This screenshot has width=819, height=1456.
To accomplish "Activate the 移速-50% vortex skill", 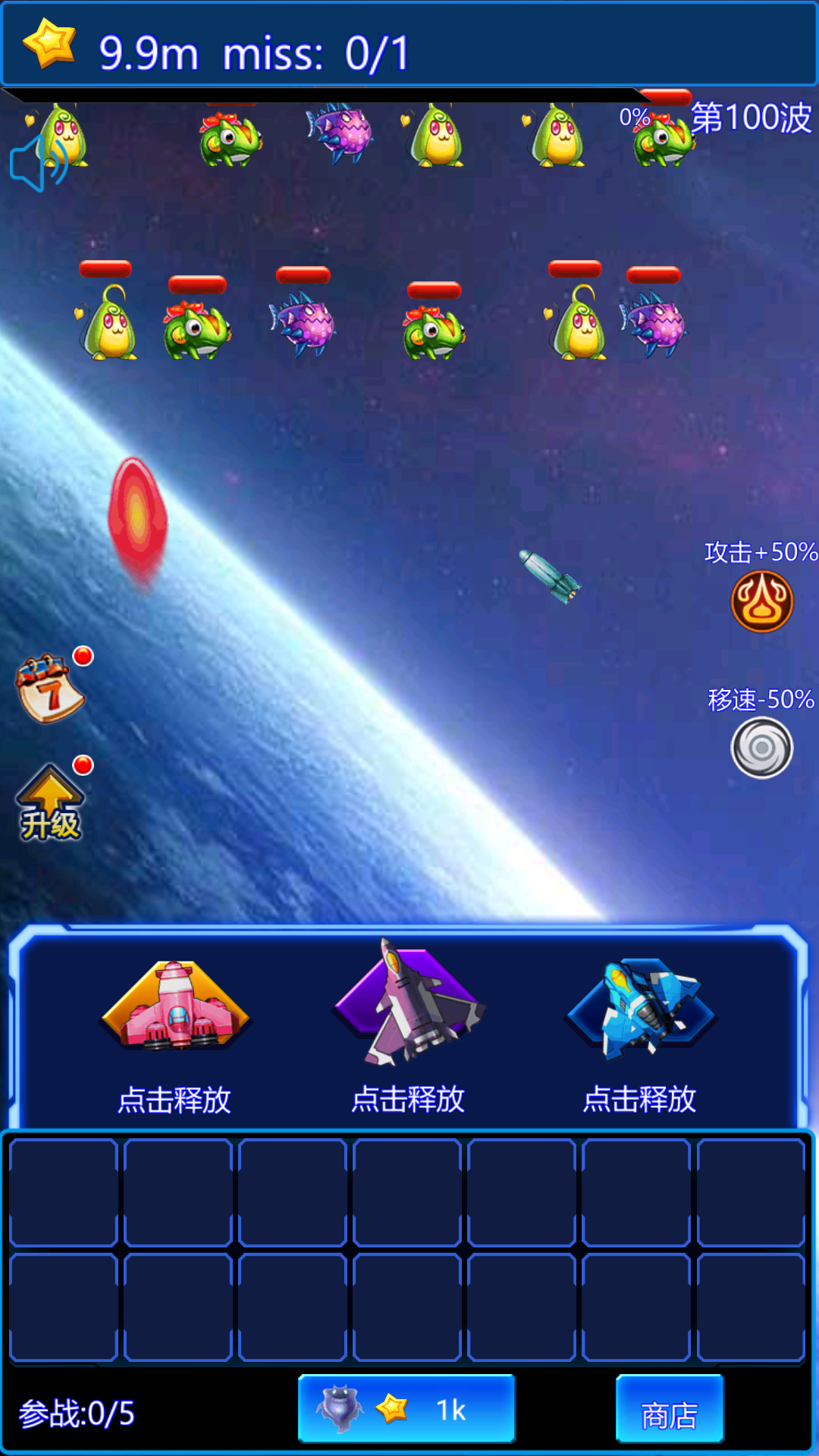I will [761, 748].
